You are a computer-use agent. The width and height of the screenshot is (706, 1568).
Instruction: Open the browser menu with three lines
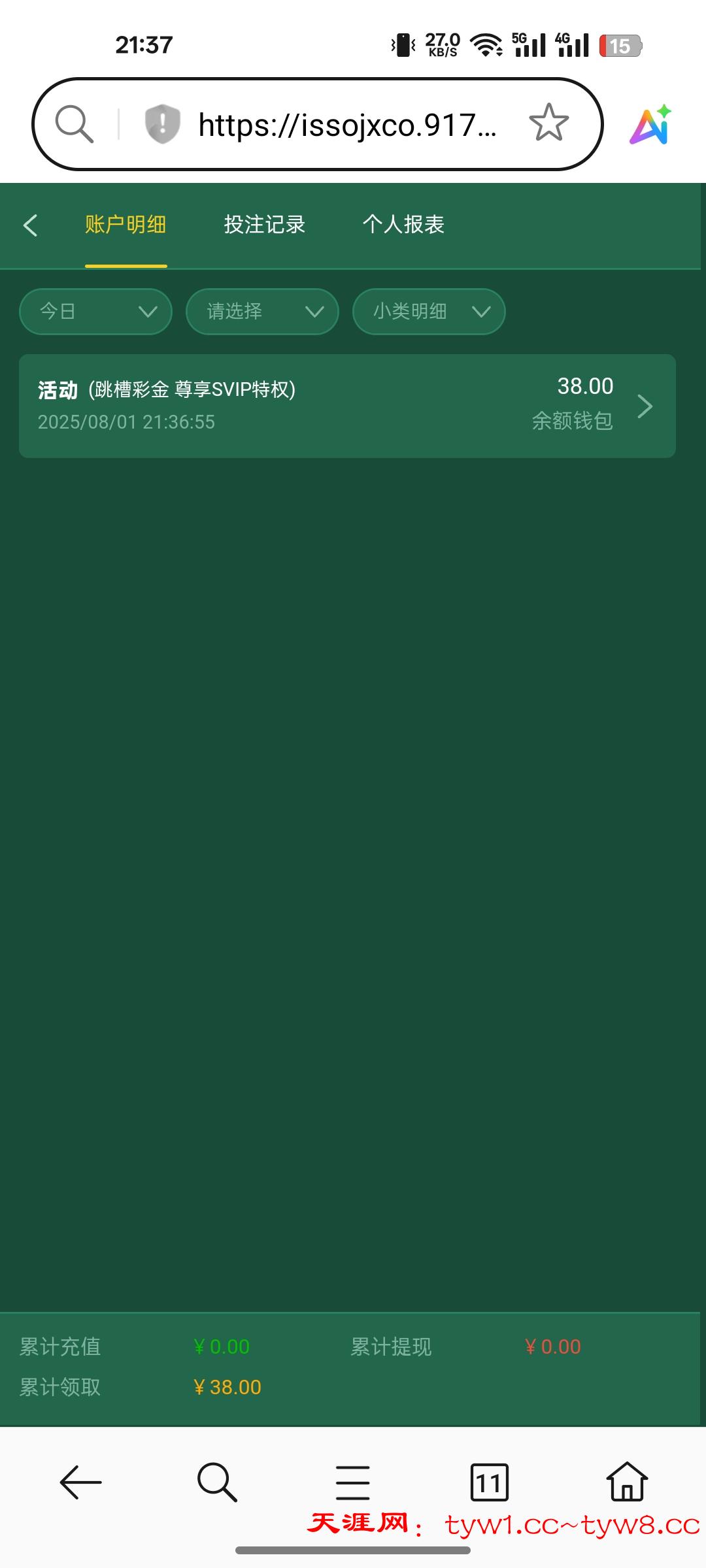[353, 1482]
